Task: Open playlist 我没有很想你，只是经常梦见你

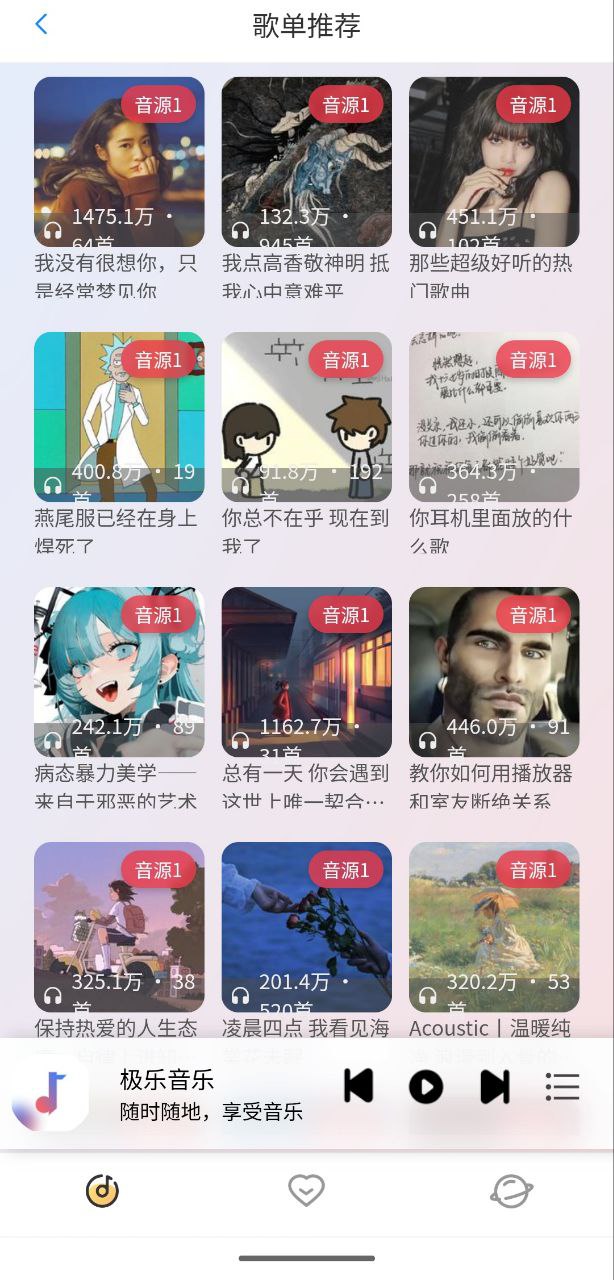Action: pyautogui.click(x=119, y=162)
